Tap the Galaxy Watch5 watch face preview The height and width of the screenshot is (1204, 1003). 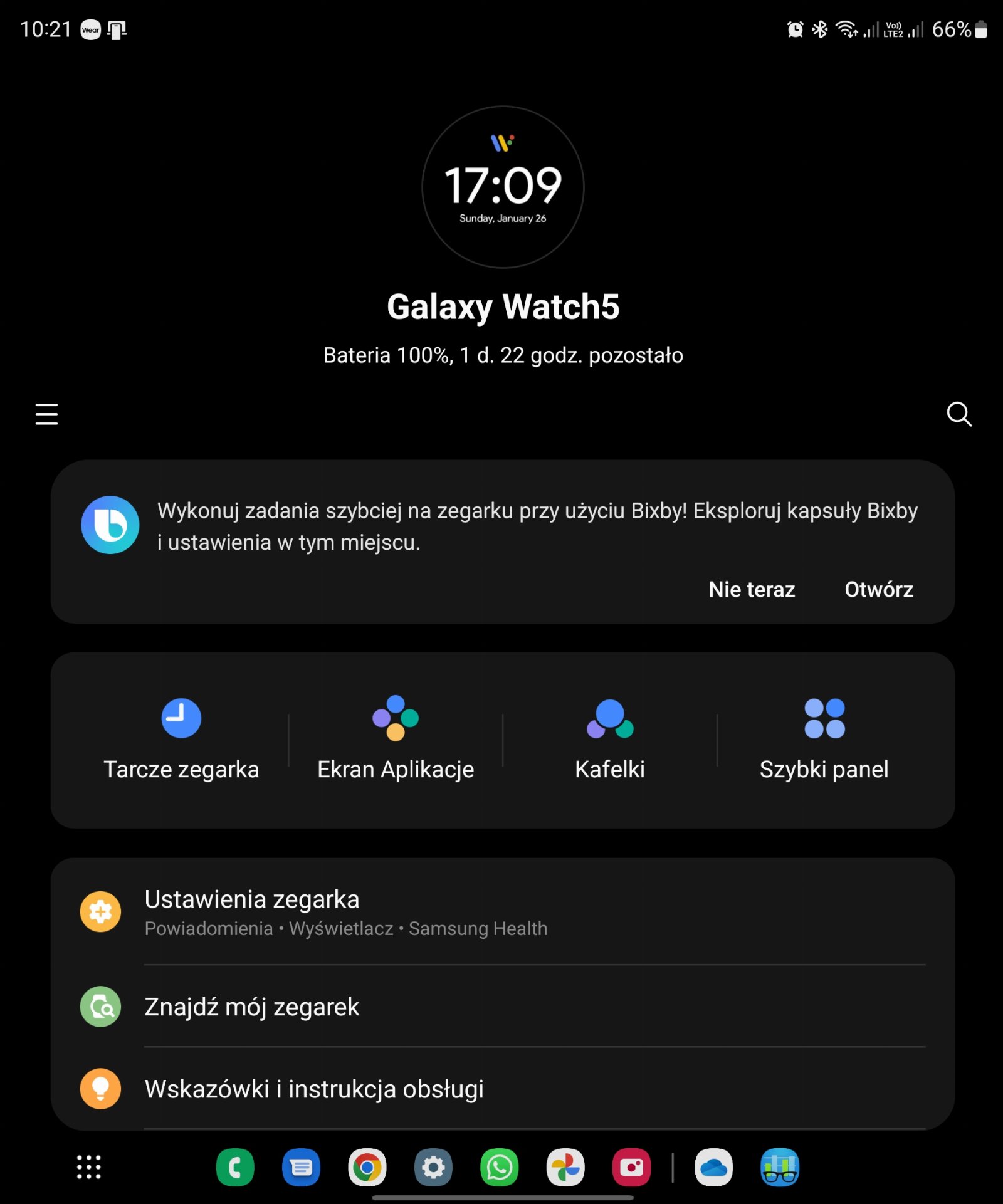[503, 187]
